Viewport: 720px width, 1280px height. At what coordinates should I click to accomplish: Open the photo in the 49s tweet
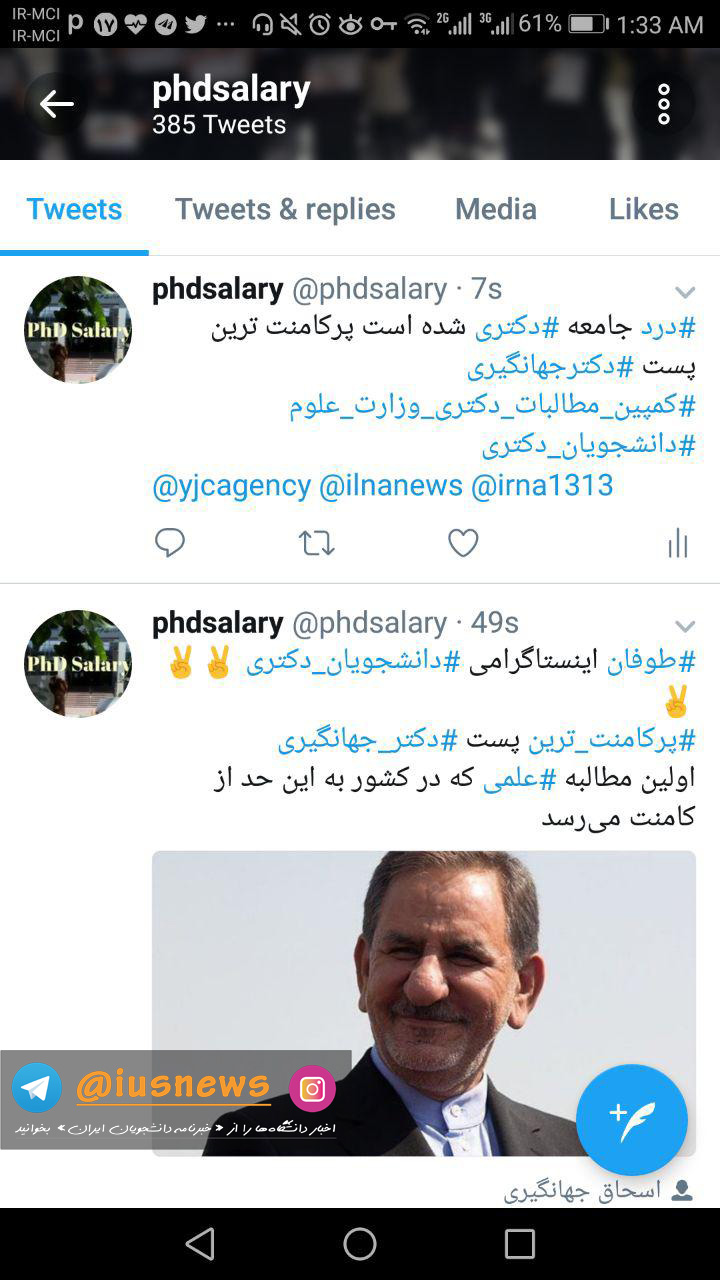pos(423,1003)
